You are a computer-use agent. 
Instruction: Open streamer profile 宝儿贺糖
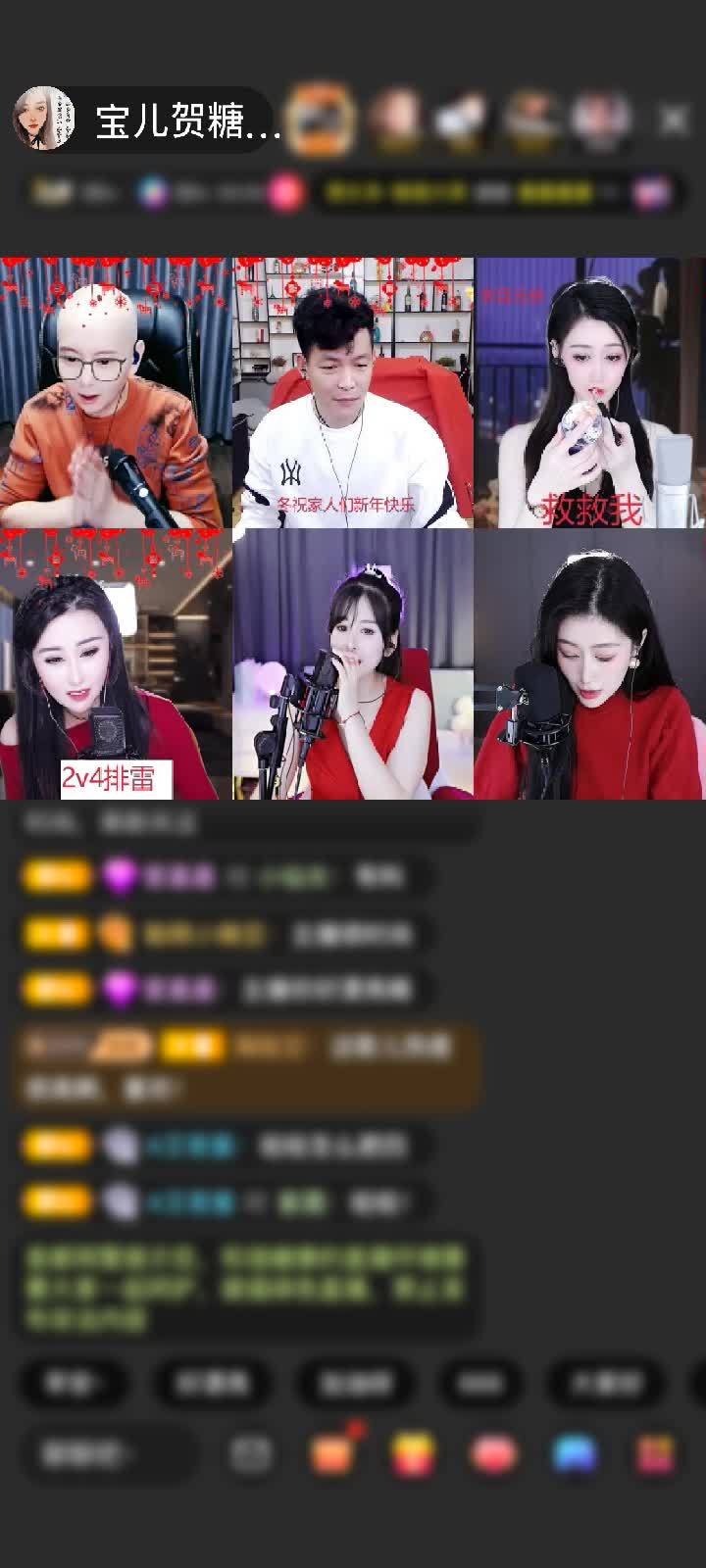[147, 120]
